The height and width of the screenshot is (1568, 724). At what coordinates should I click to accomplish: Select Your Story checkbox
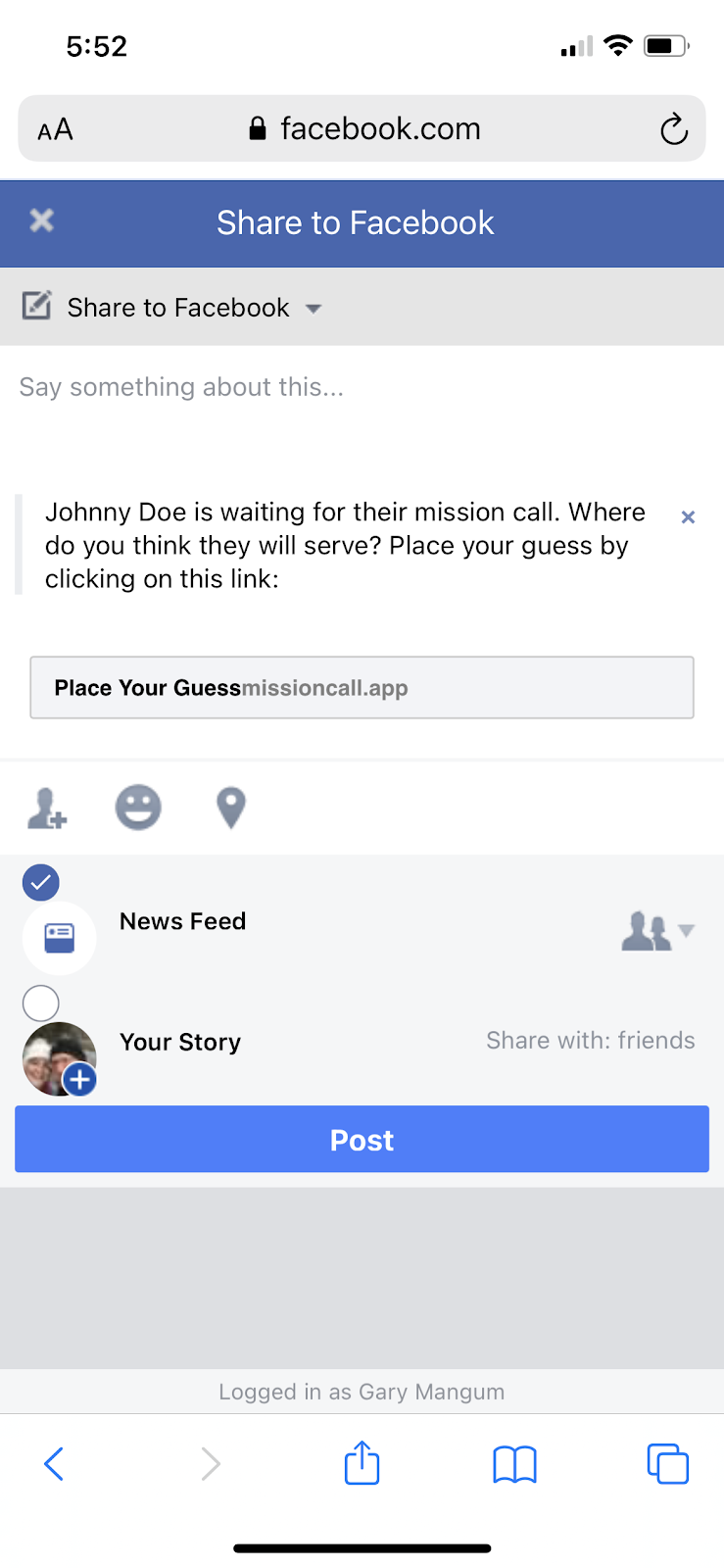pyautogui.click(x=41, y=1004)
